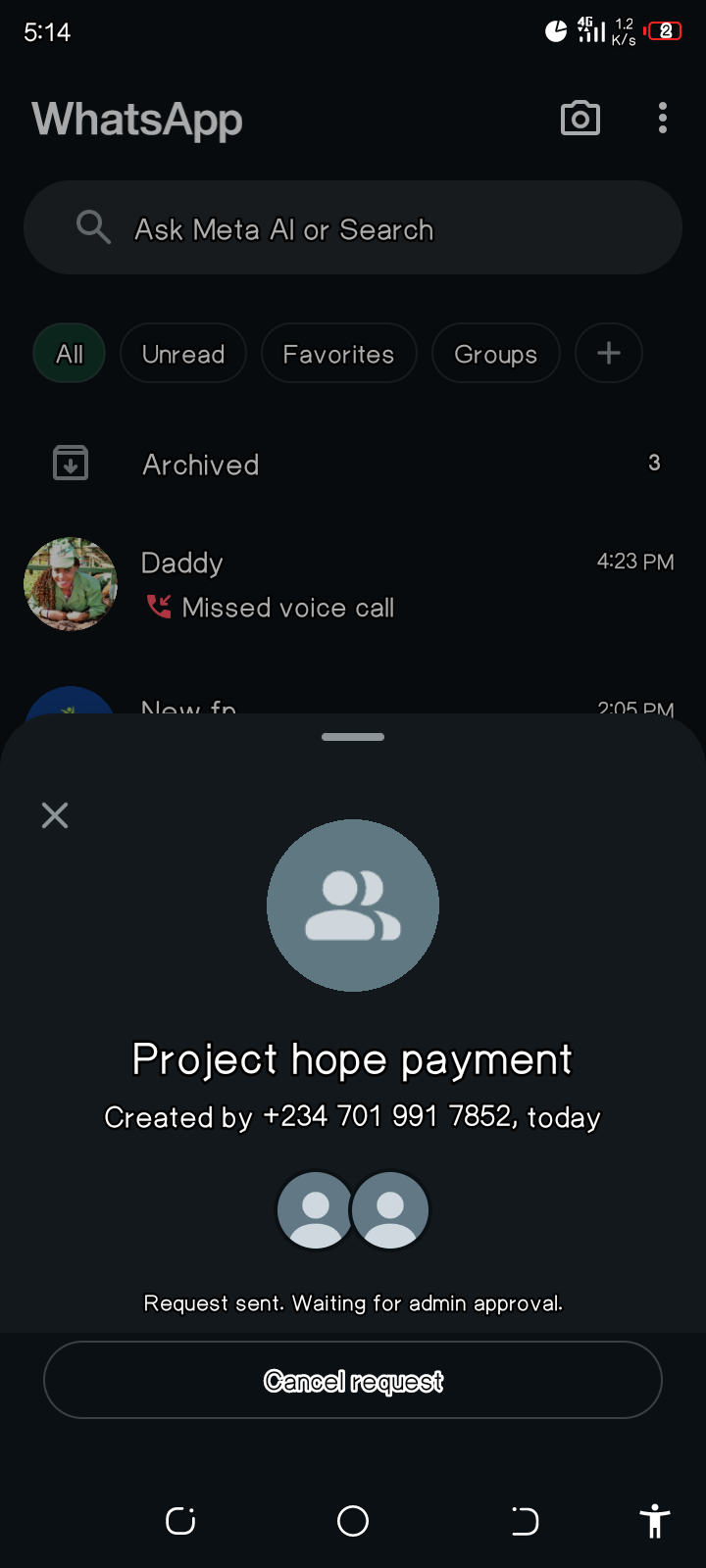Tap the Ask Meta AI or Search box
Viewport: 706px width, 1568px height.
pos(353,228)
